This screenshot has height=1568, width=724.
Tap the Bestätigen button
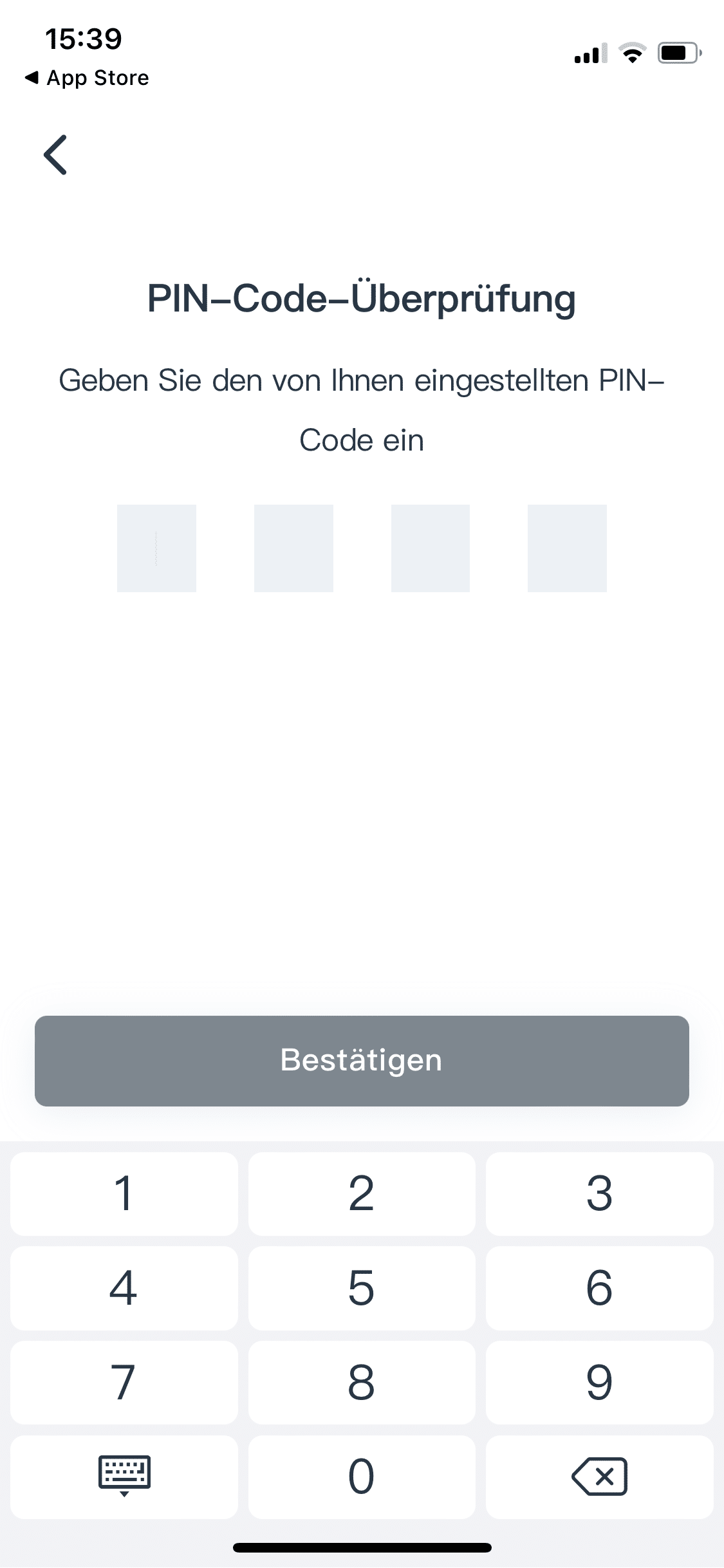(362, 1061)
